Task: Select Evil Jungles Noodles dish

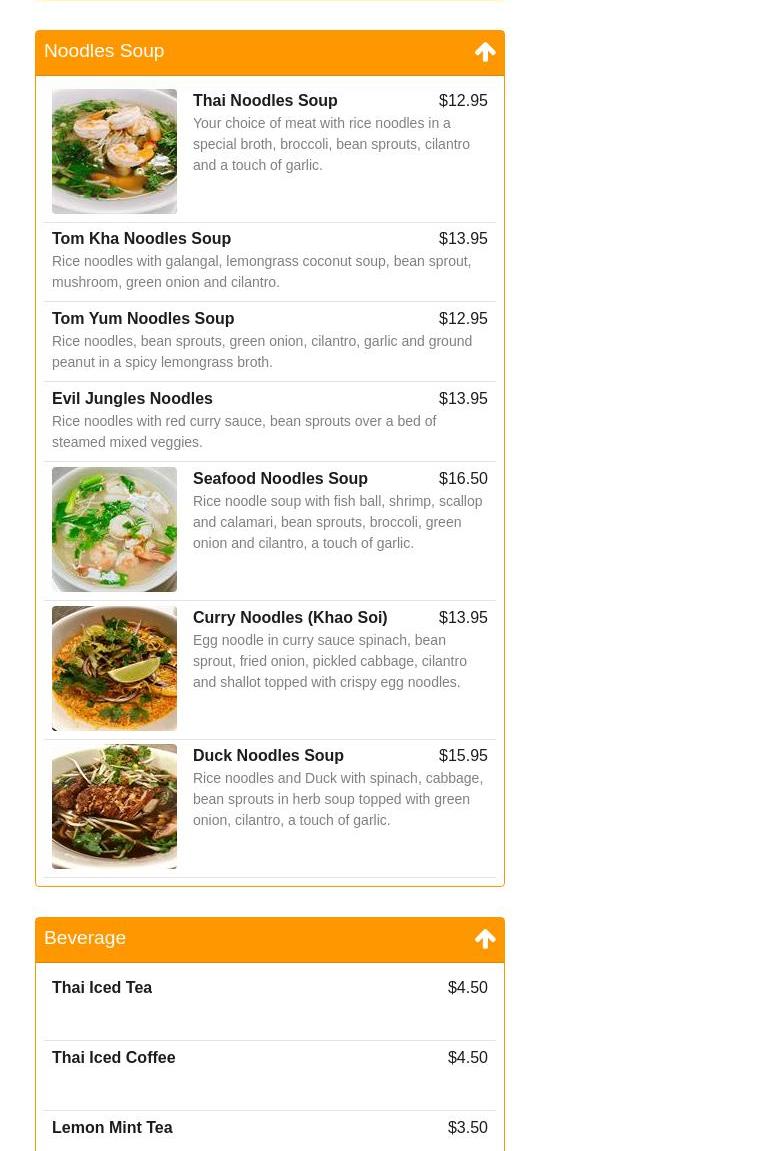Action: (132, 399)
